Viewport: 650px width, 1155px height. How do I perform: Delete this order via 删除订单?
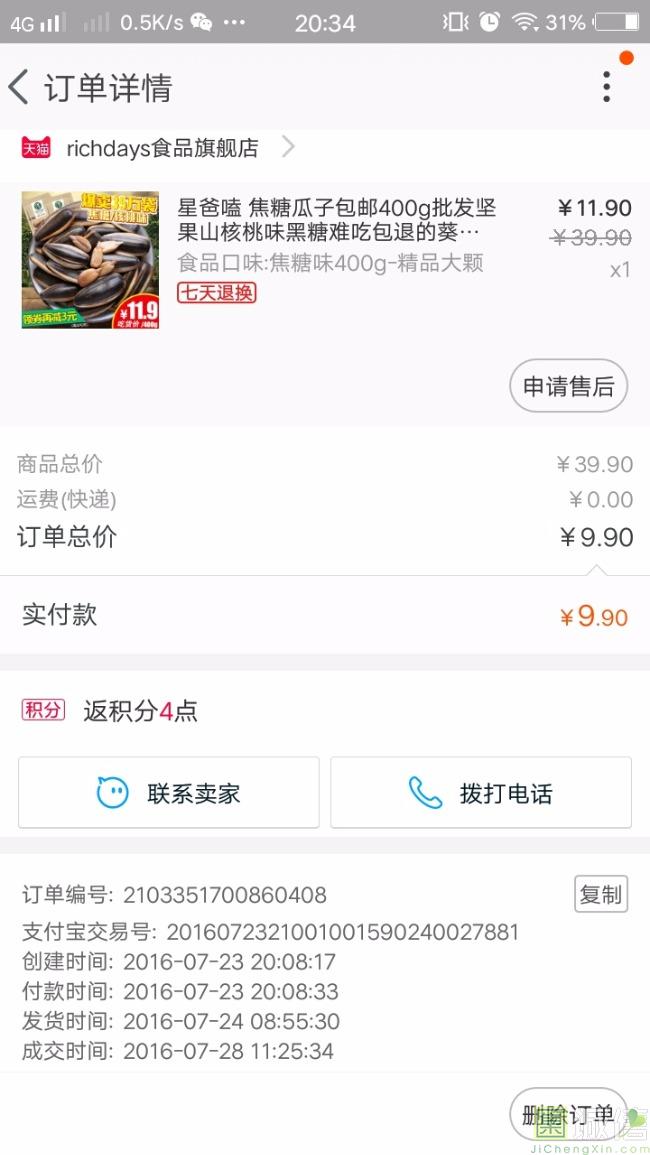pos(568,1114)
